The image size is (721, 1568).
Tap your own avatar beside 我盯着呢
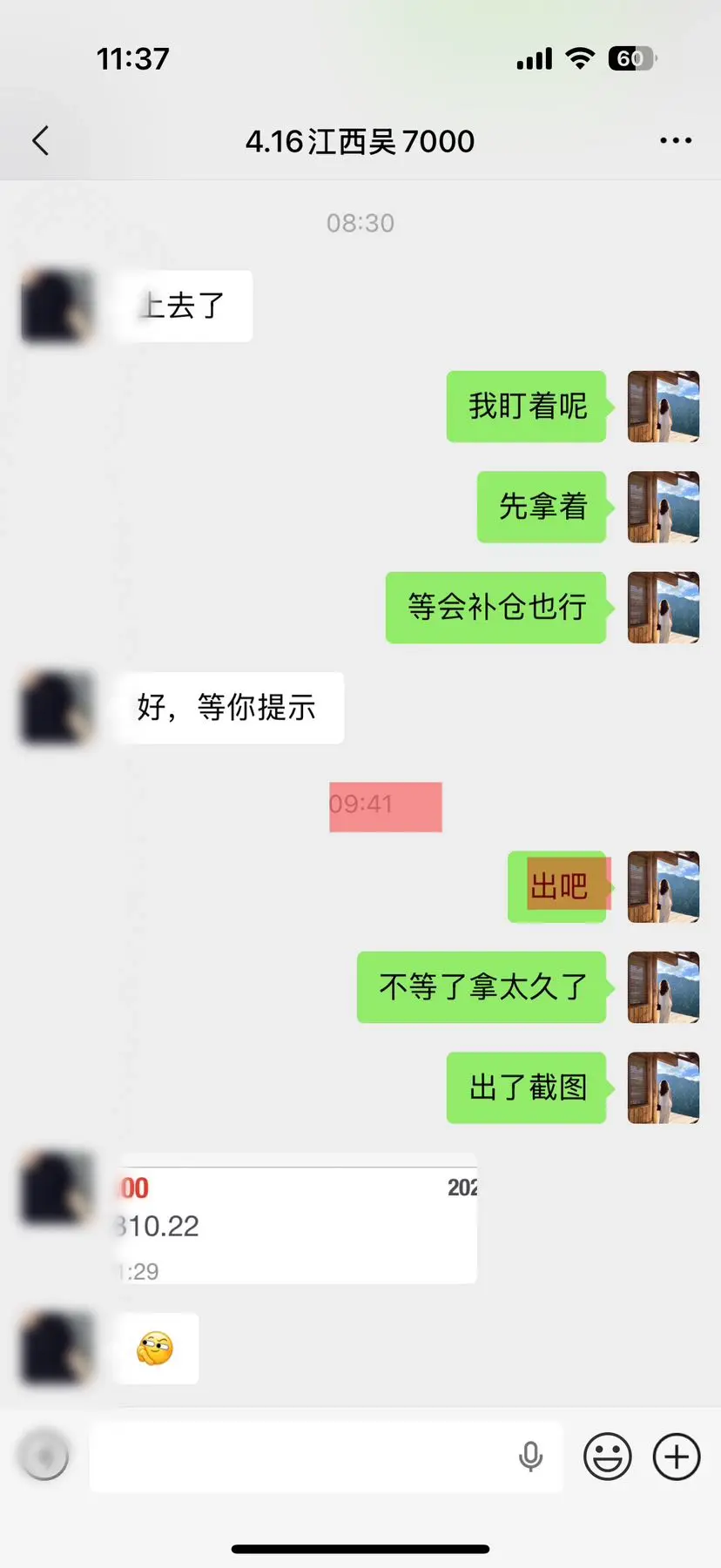[663, 407]
